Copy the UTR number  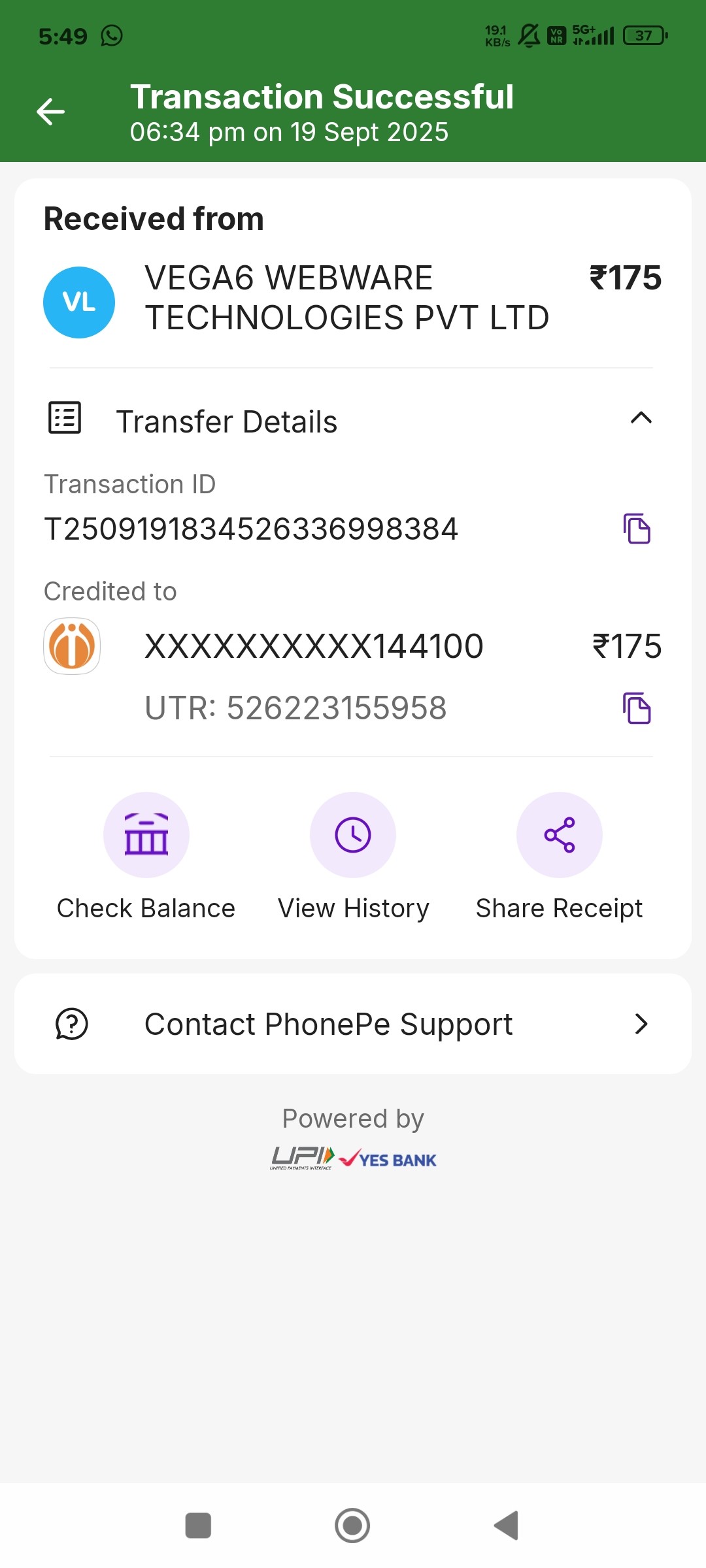coord(637,708)
